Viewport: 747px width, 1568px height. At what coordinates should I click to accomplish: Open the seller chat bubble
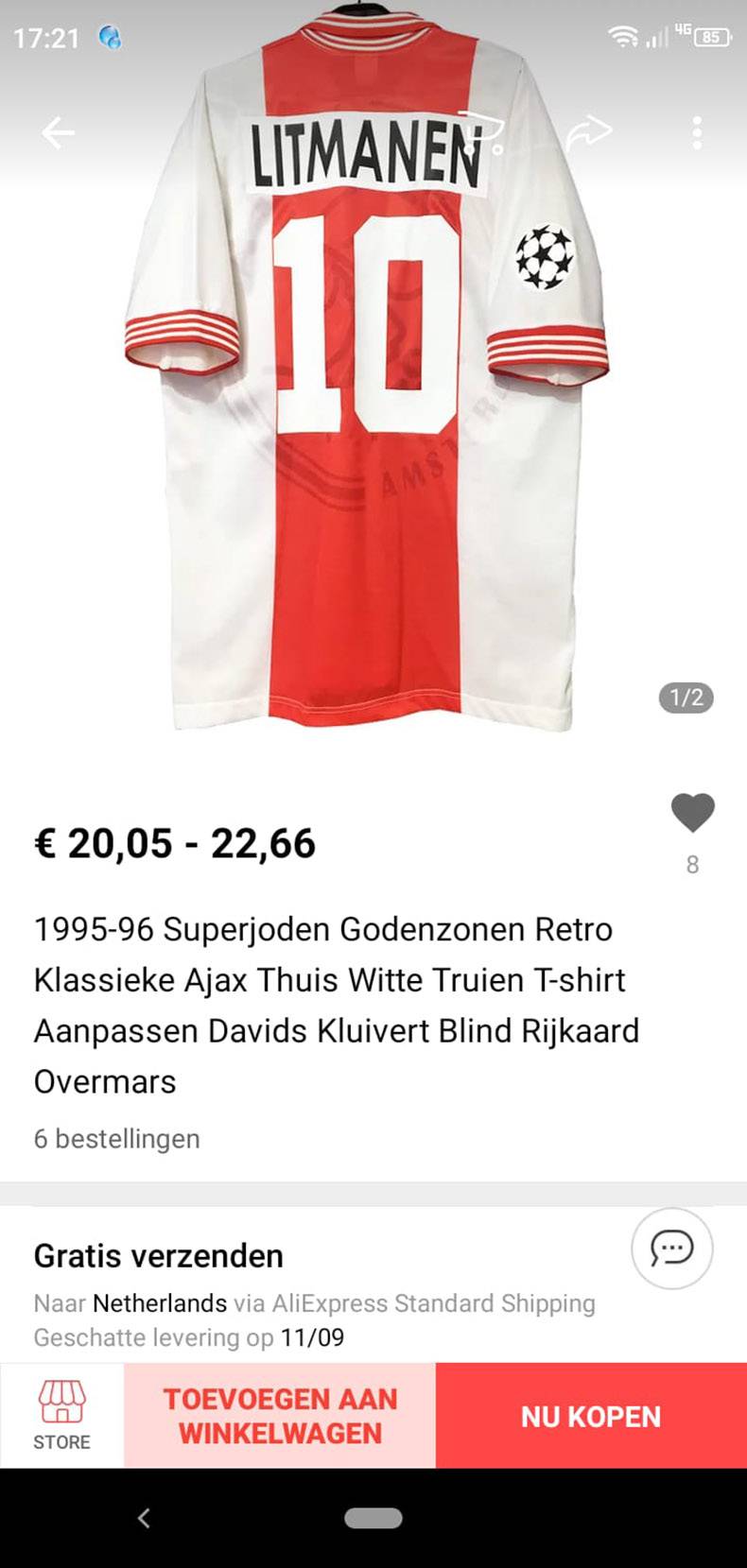click(671, 1249)
